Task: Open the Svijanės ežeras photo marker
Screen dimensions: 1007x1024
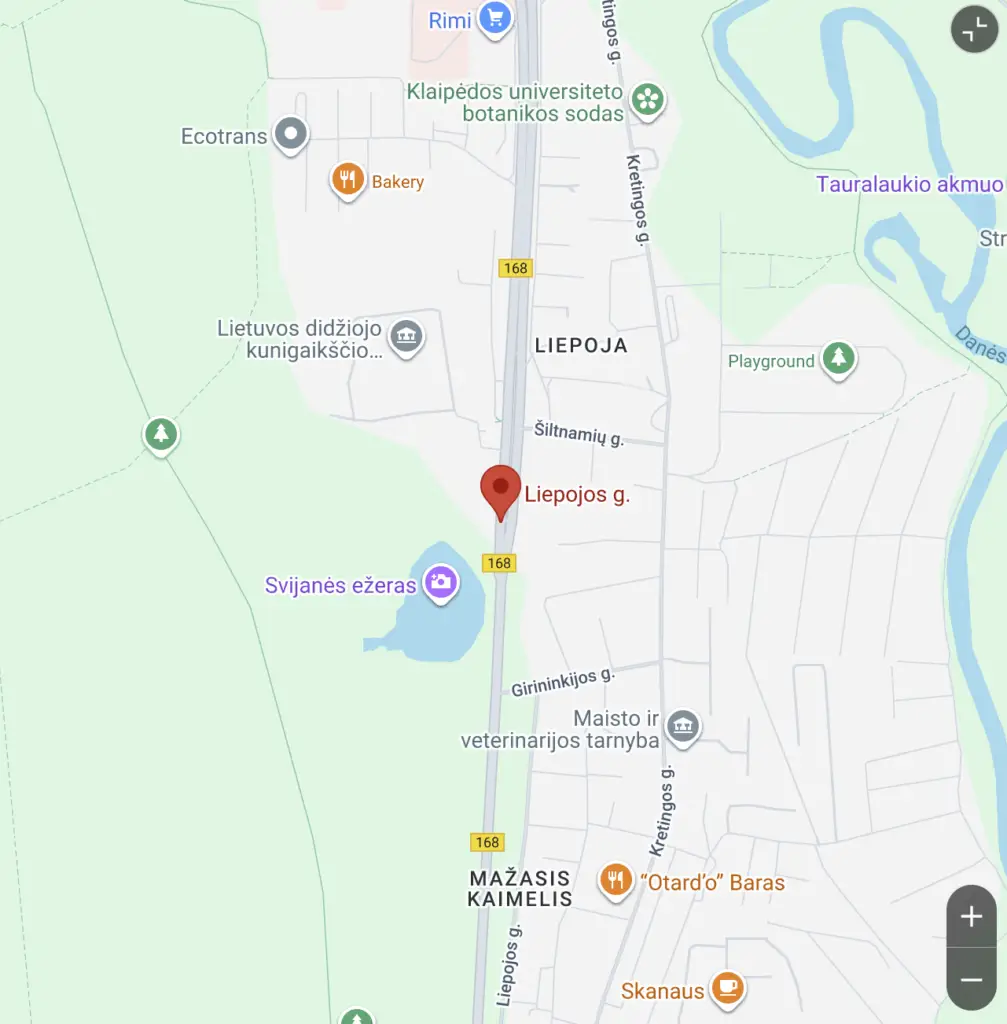Action: click(x=441, y=582)
